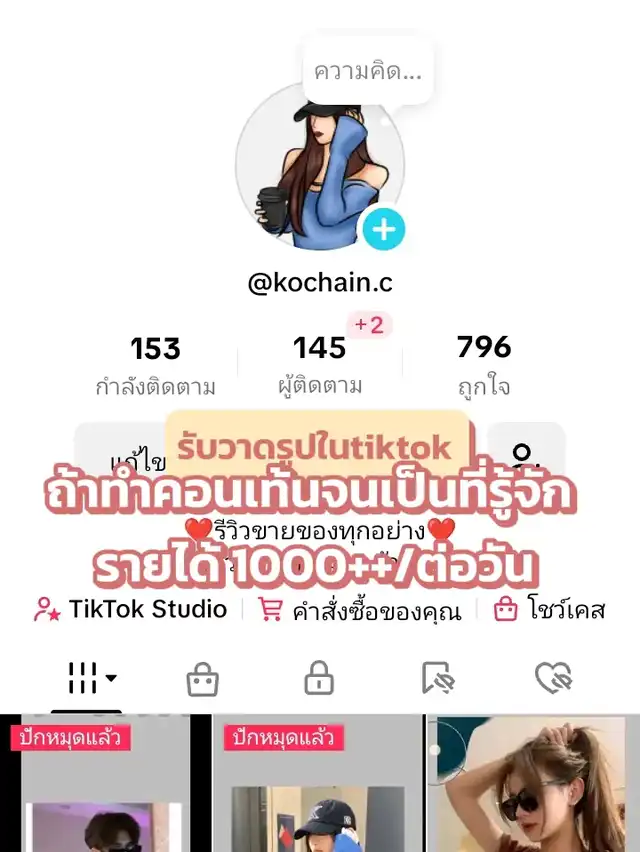
Task: Open คำสั่งซื้อของคุณ orders
Action: (360, 610)
